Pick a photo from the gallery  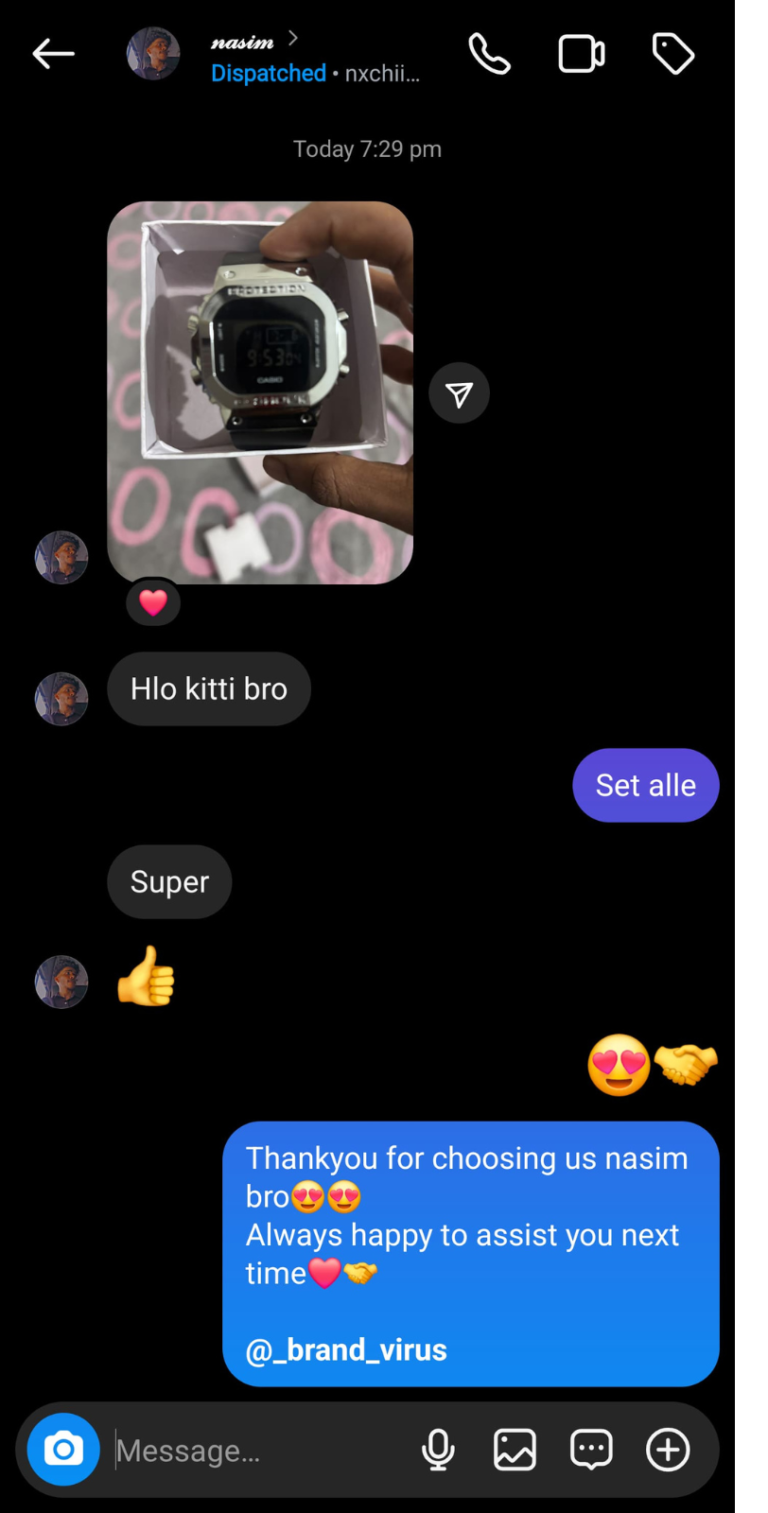pyautogui.click(x=514, y=1449)
